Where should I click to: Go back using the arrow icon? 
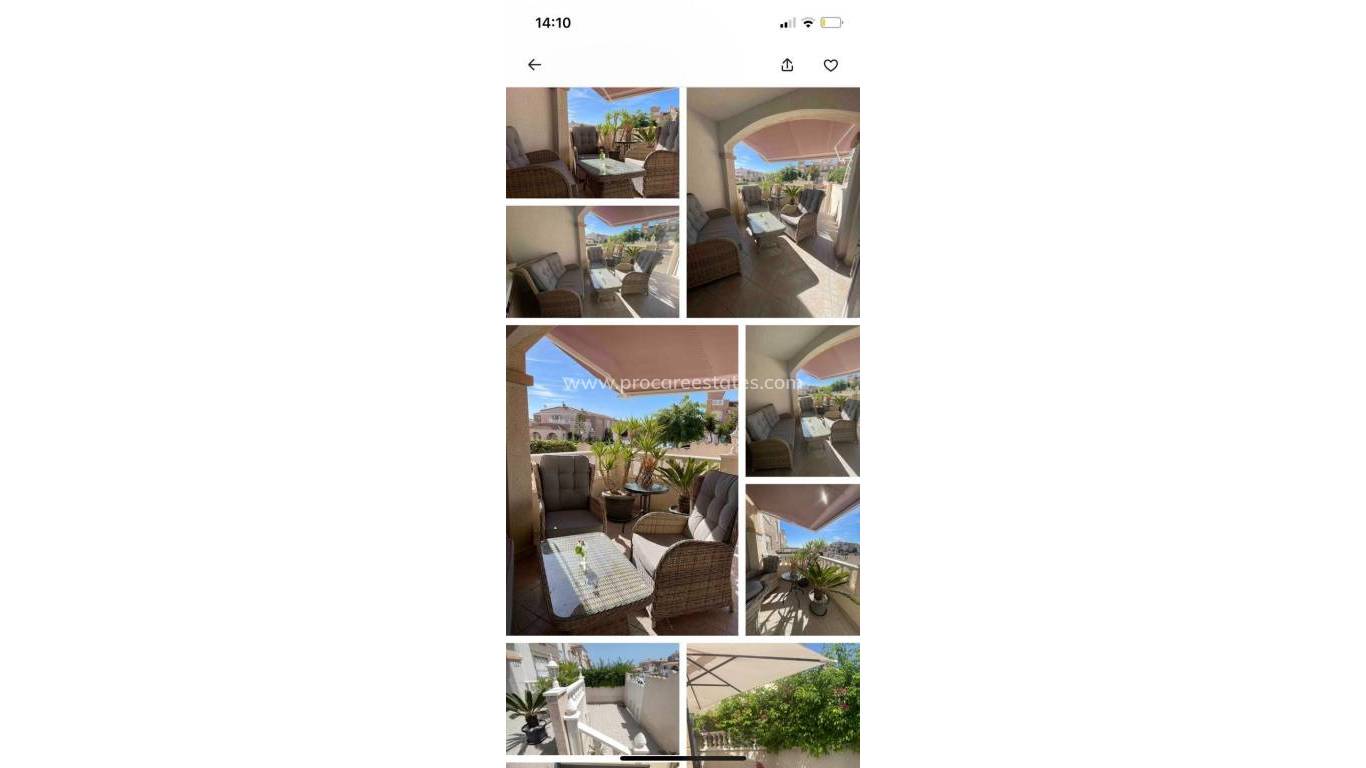click(534, 65)
